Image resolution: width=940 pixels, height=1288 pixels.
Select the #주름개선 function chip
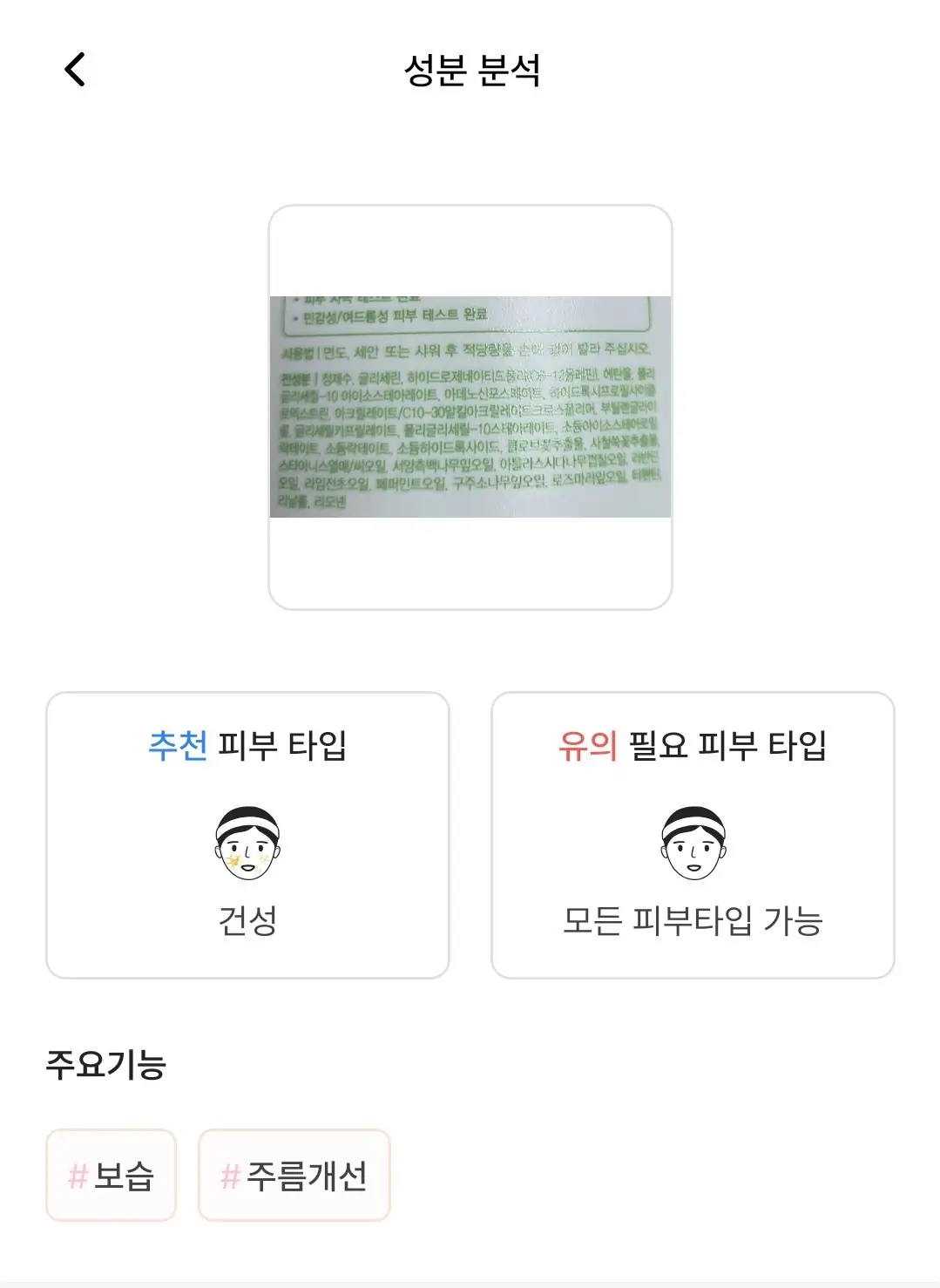(294, 1175)
